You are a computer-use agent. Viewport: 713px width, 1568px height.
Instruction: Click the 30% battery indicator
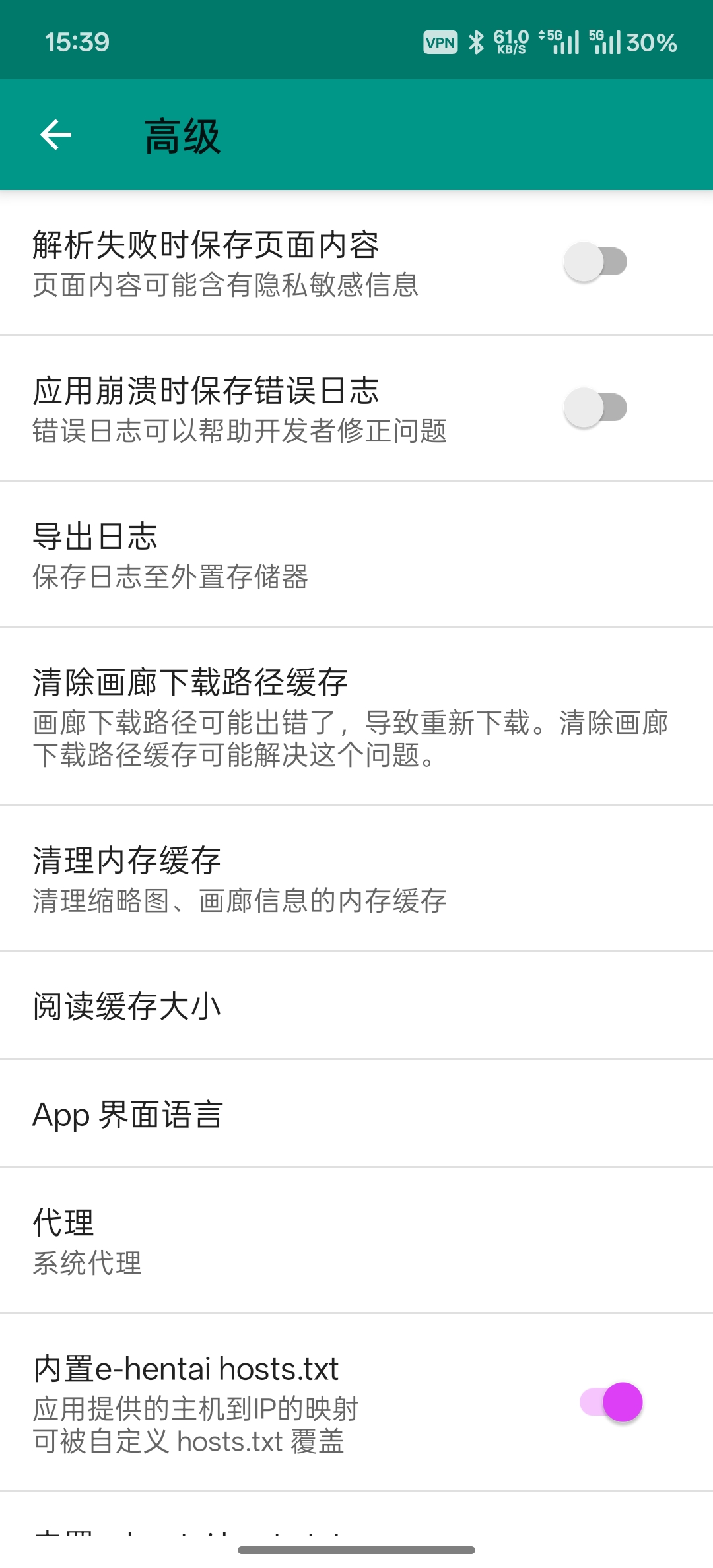pyautogui.click(x=650, y=42)
